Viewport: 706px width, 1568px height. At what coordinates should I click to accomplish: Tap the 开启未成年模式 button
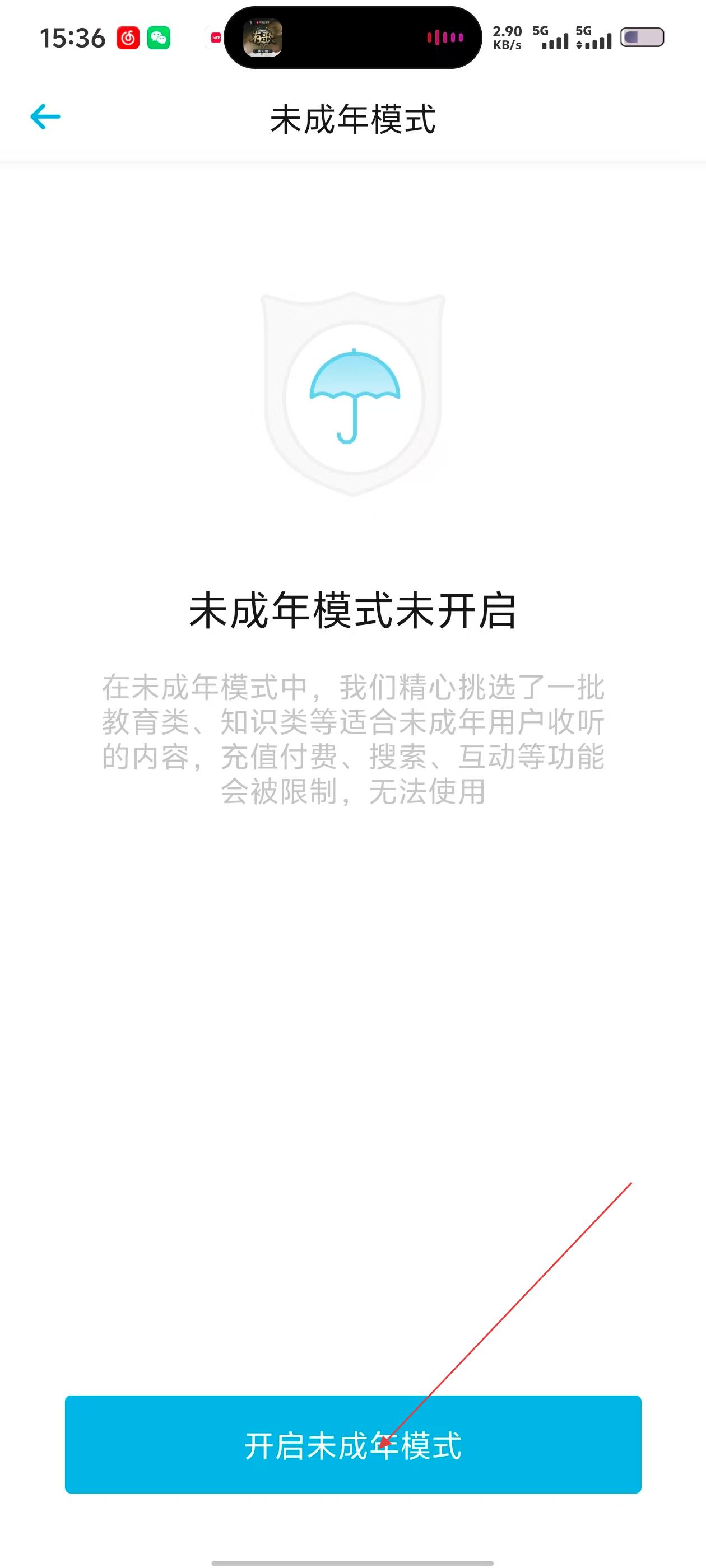tap(352, 1444)
